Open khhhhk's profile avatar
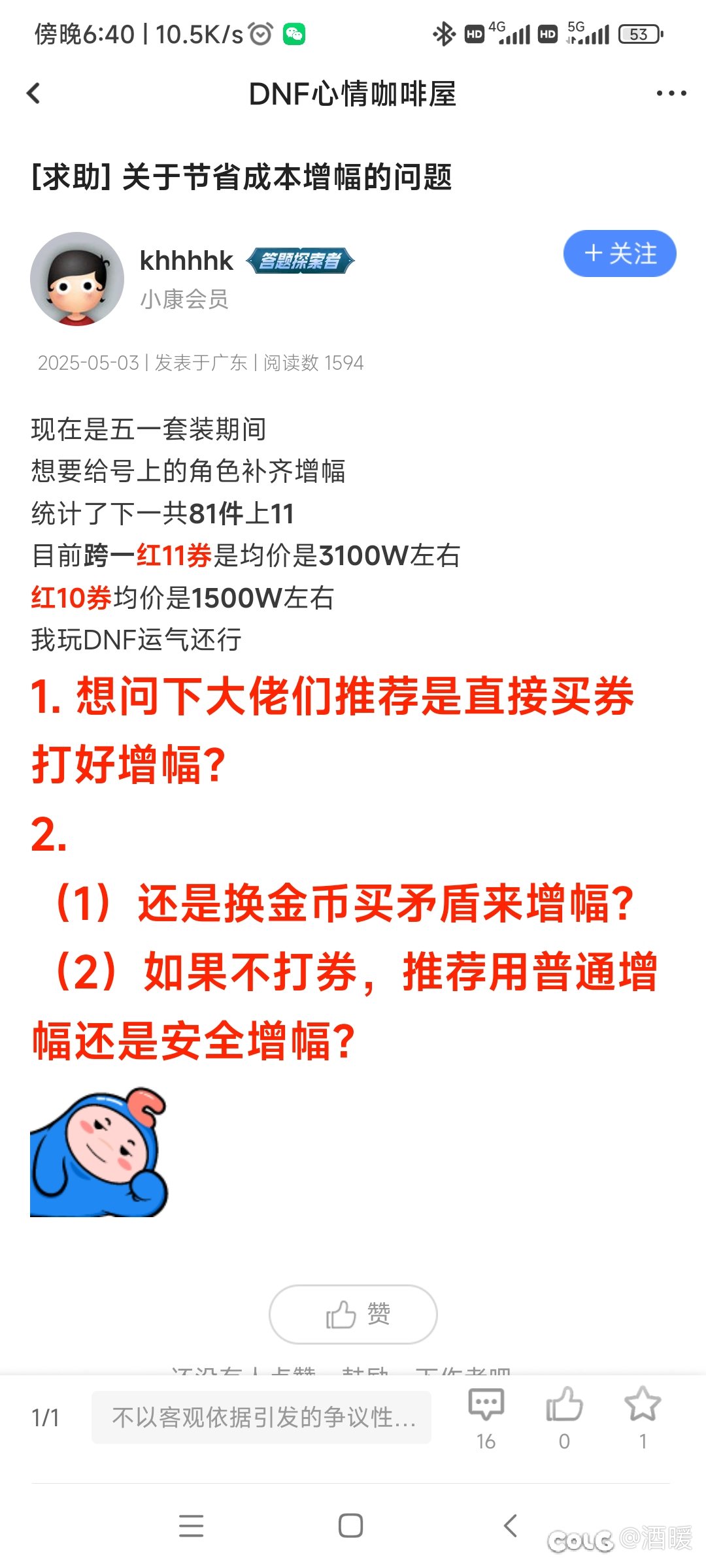Viewport: 706px width, 1568px height. [x=77, y=279]
